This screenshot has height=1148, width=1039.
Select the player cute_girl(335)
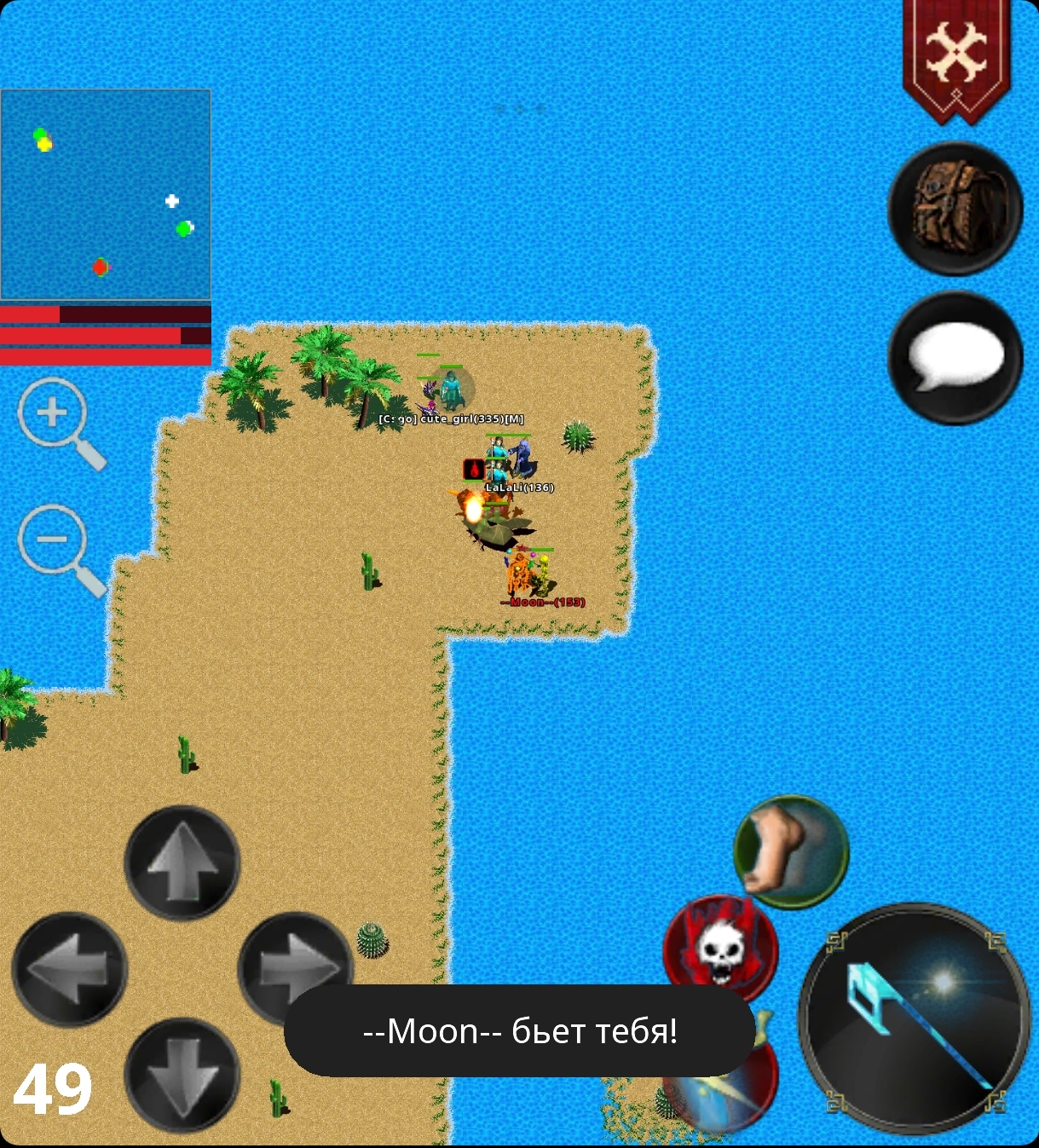pyautogui.click(x=453, y=390)
